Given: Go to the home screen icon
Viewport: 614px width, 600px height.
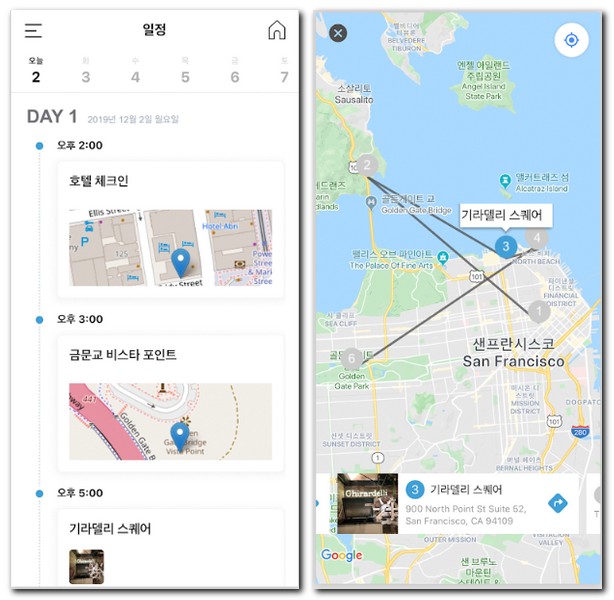Looking at the screenshot, I should click(x=277, y=31).
